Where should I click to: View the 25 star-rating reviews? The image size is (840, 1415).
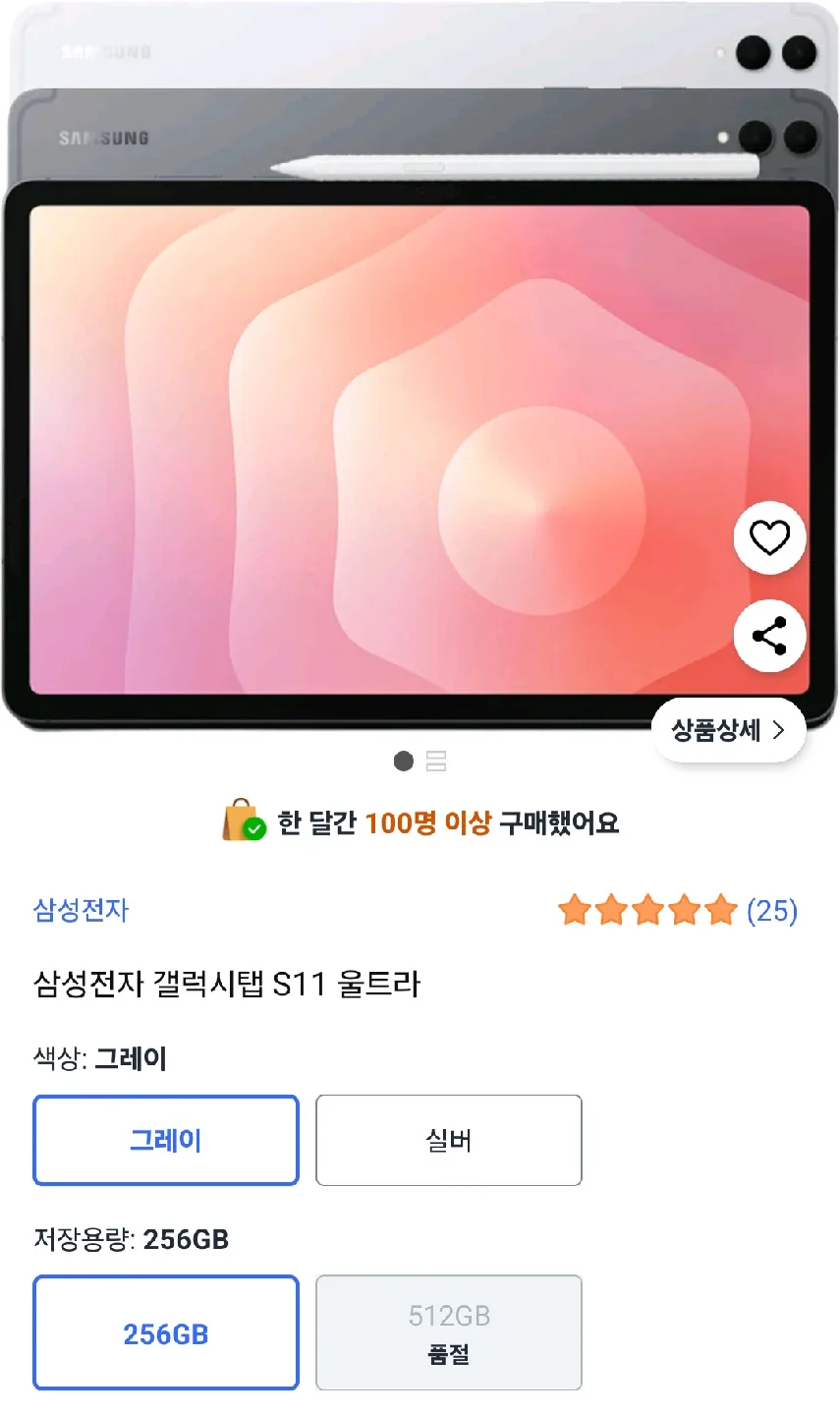point(678,911)
